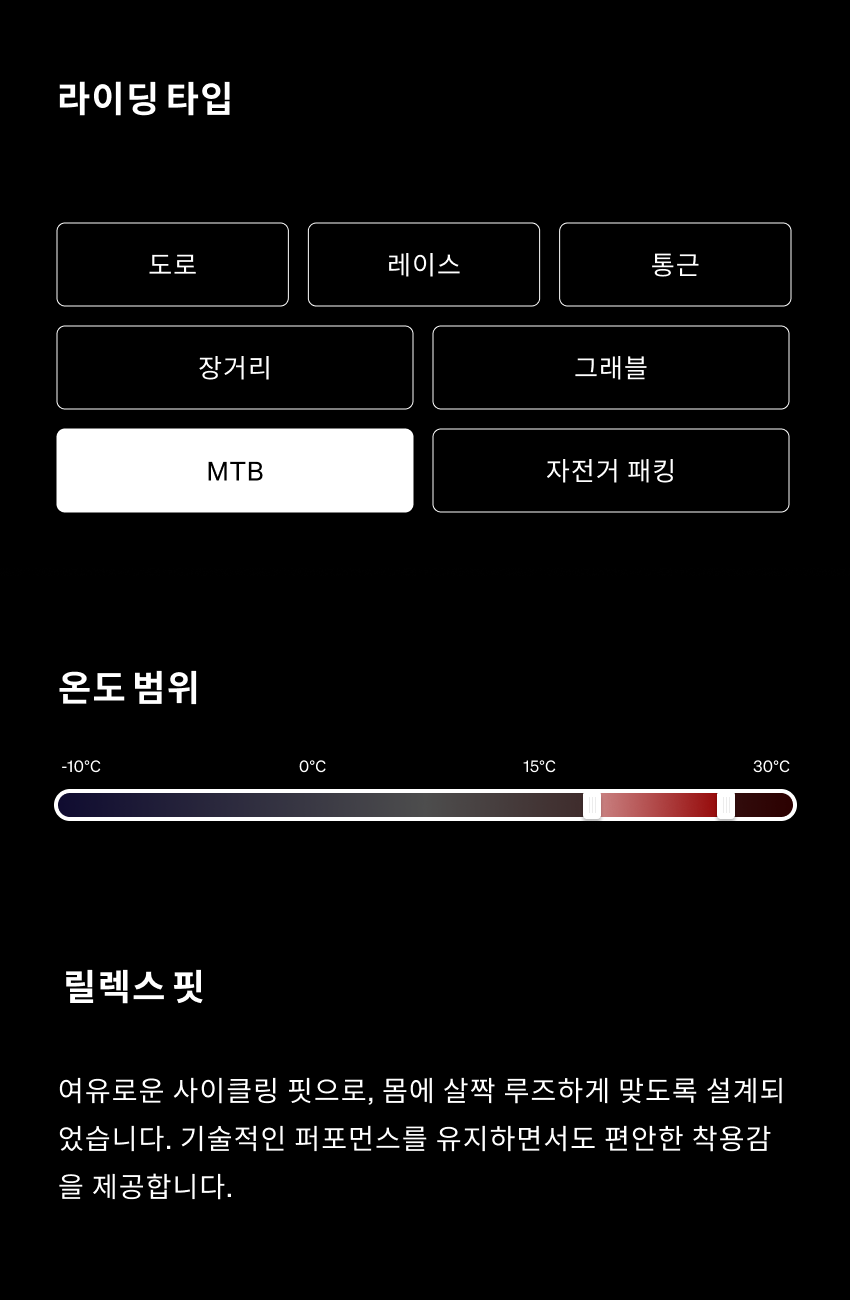Choose the 레이스 riding type
The height and width of the screenshot is (1300, 850).
click(423, 264)
